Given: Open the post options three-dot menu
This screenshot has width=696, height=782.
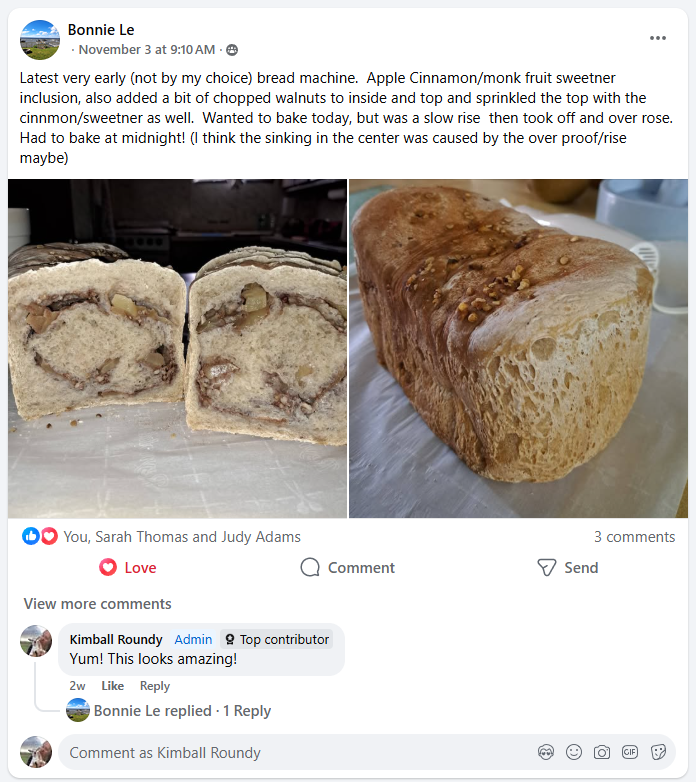Looking at the screenshot, I should pyautogui.click(x=657, y=38).
